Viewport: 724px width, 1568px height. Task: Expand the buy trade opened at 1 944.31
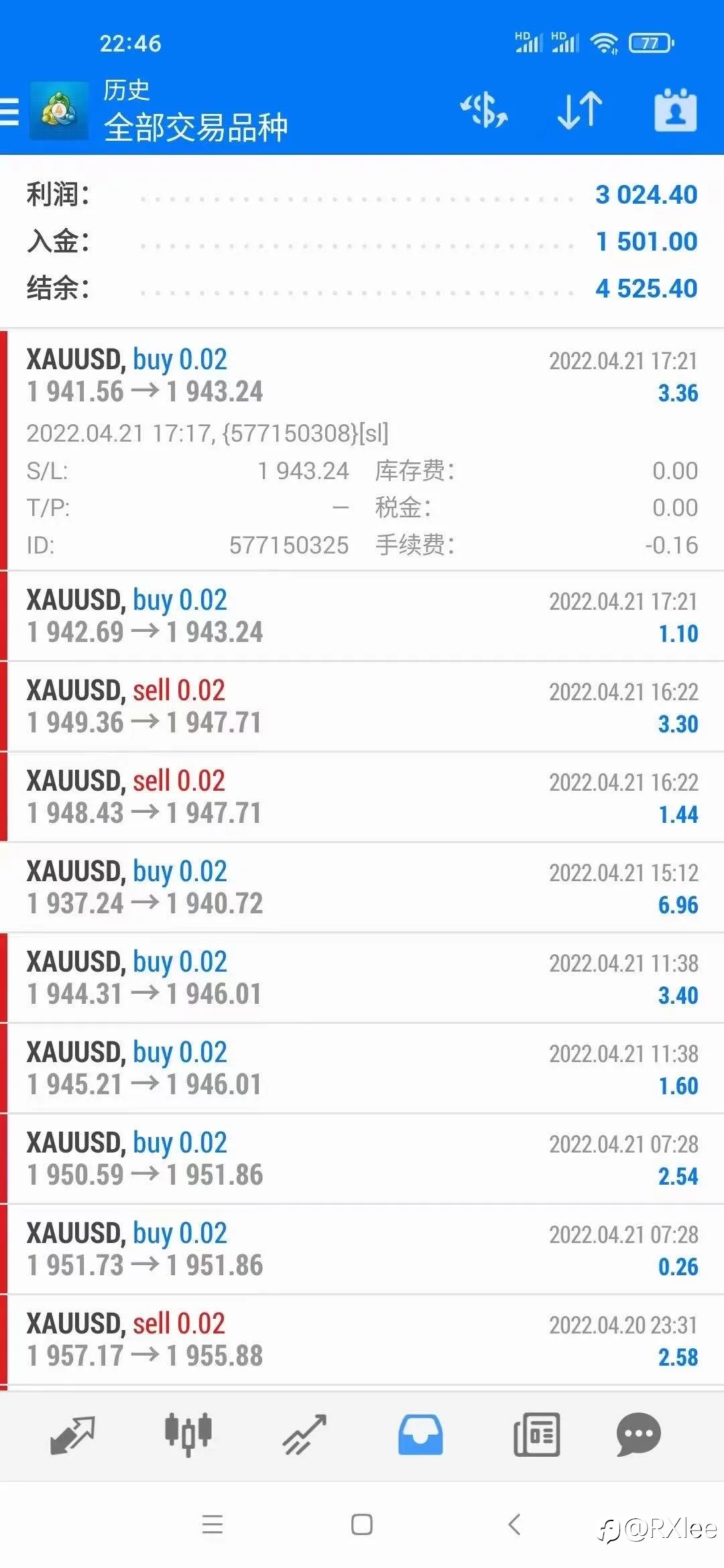click(362, 978)
